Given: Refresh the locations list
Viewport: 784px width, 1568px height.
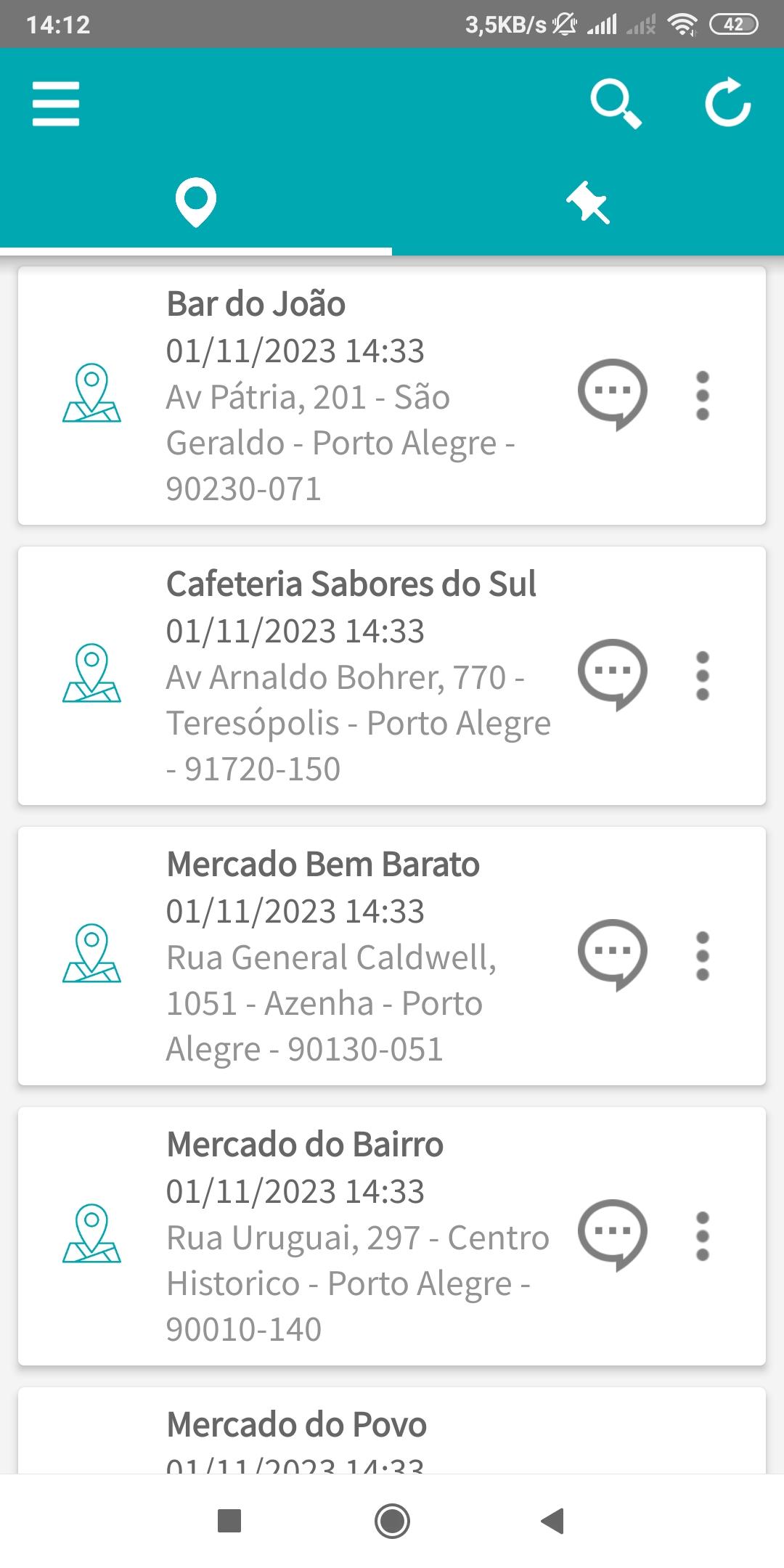Looking at the screenshot, I should tap(727, 104).
